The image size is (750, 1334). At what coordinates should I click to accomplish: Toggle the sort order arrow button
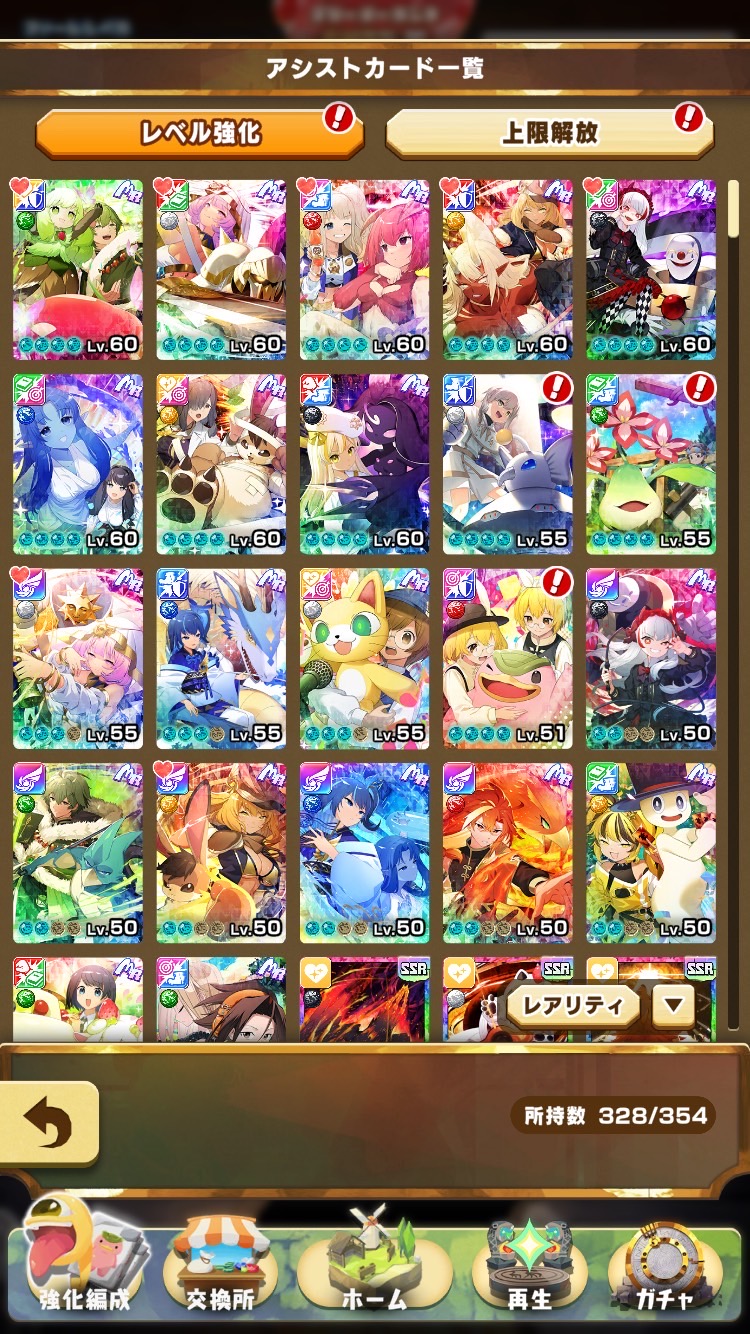pos(673,1005)
